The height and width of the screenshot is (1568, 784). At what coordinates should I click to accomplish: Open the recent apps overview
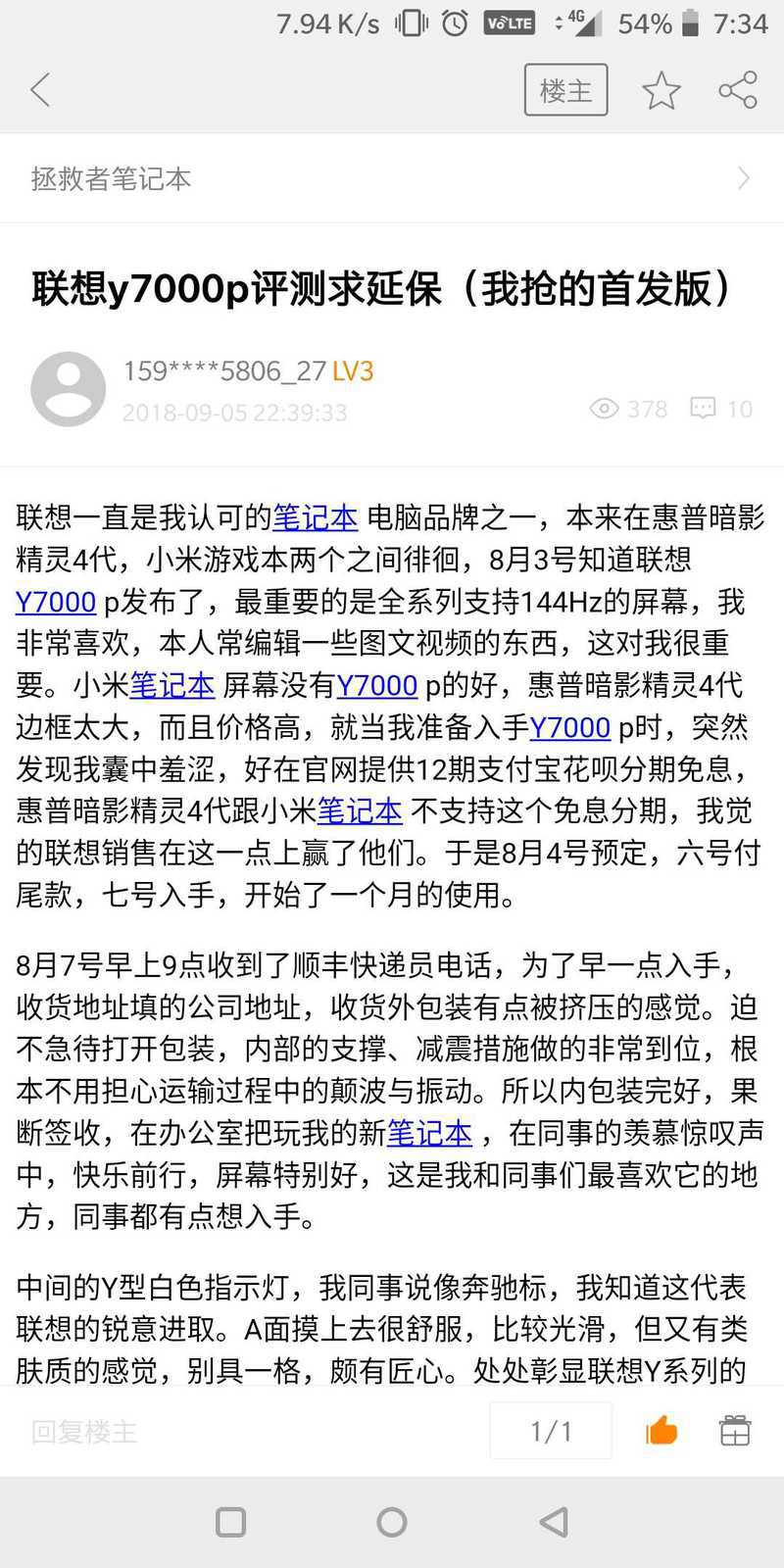(230, 1522)
